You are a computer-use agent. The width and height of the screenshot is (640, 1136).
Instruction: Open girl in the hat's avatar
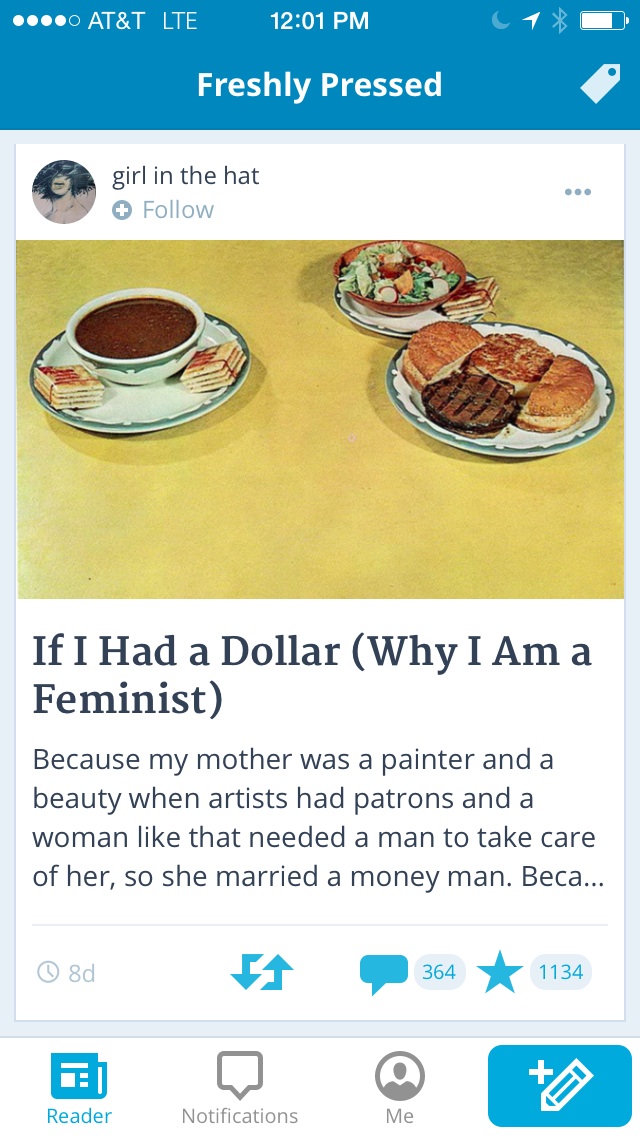(x=64, y=191)
